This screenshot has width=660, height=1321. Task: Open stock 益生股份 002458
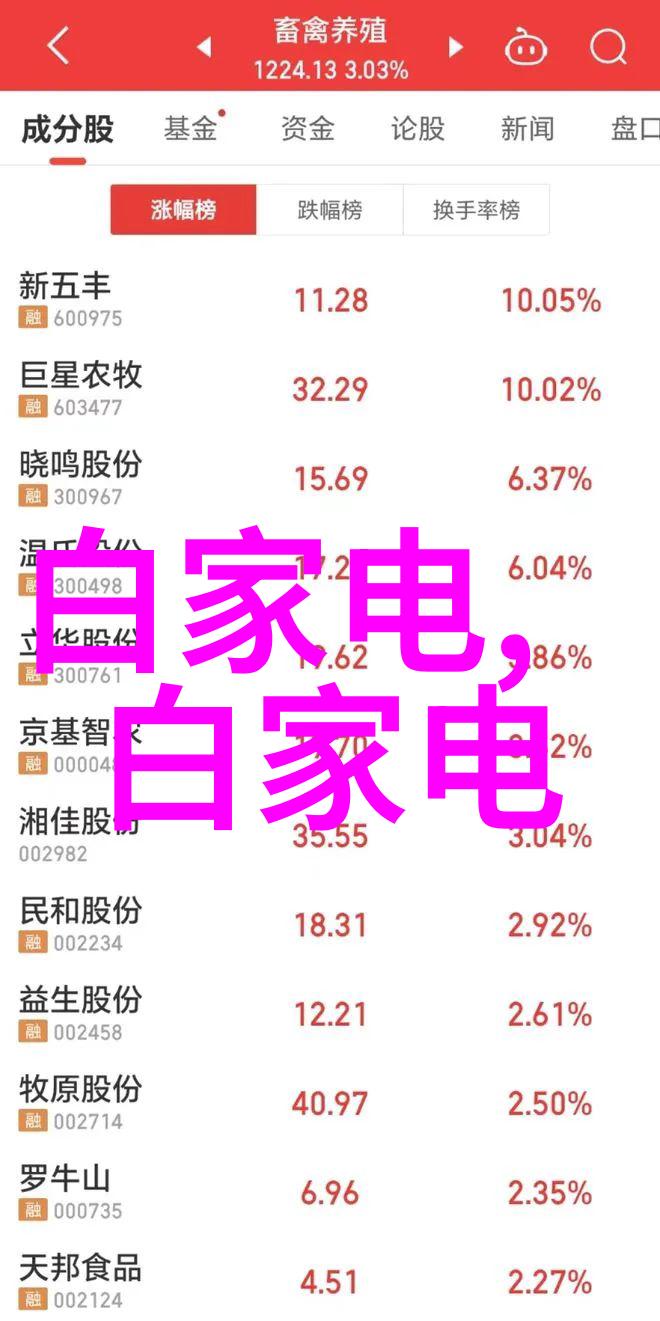[x=330, y=1014]
